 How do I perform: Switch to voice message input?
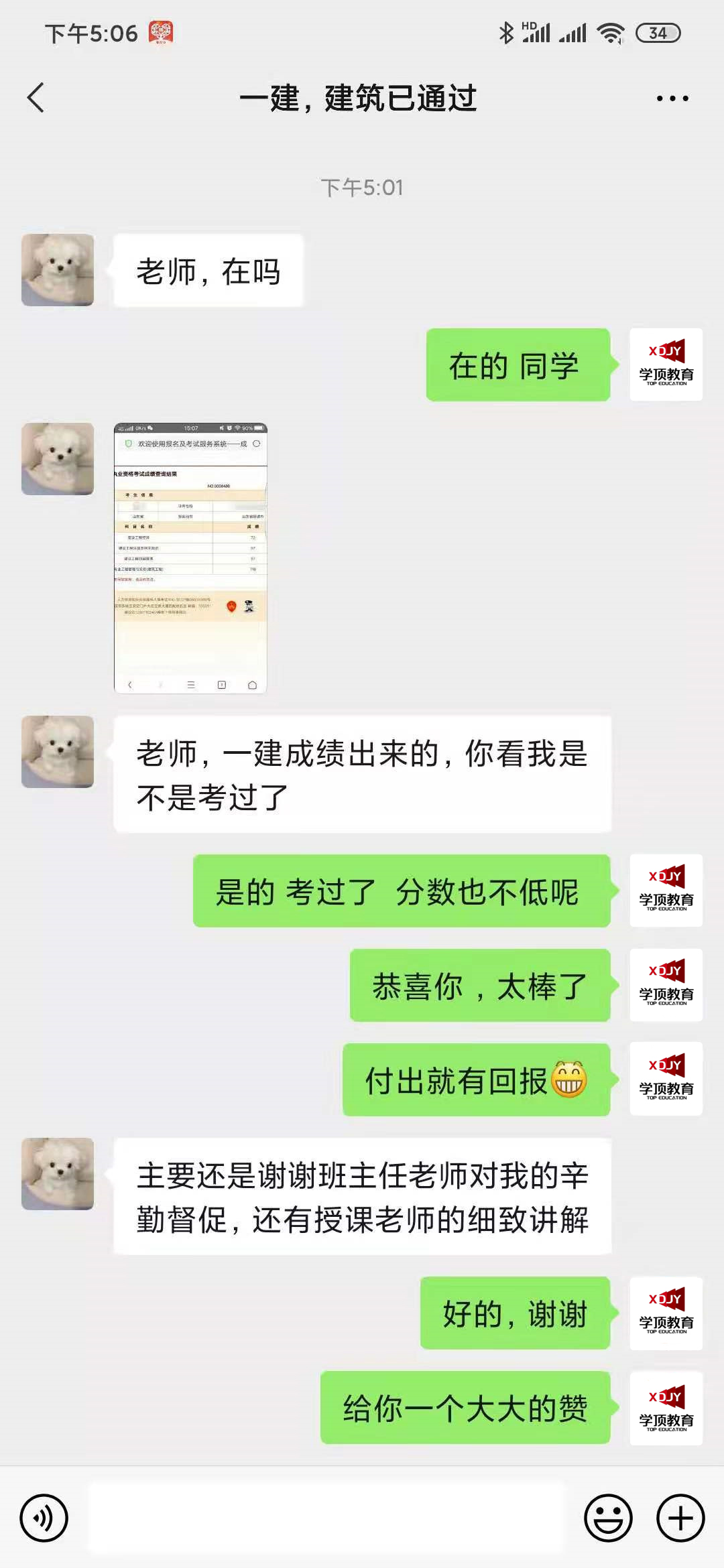(x=44, y=1518)
